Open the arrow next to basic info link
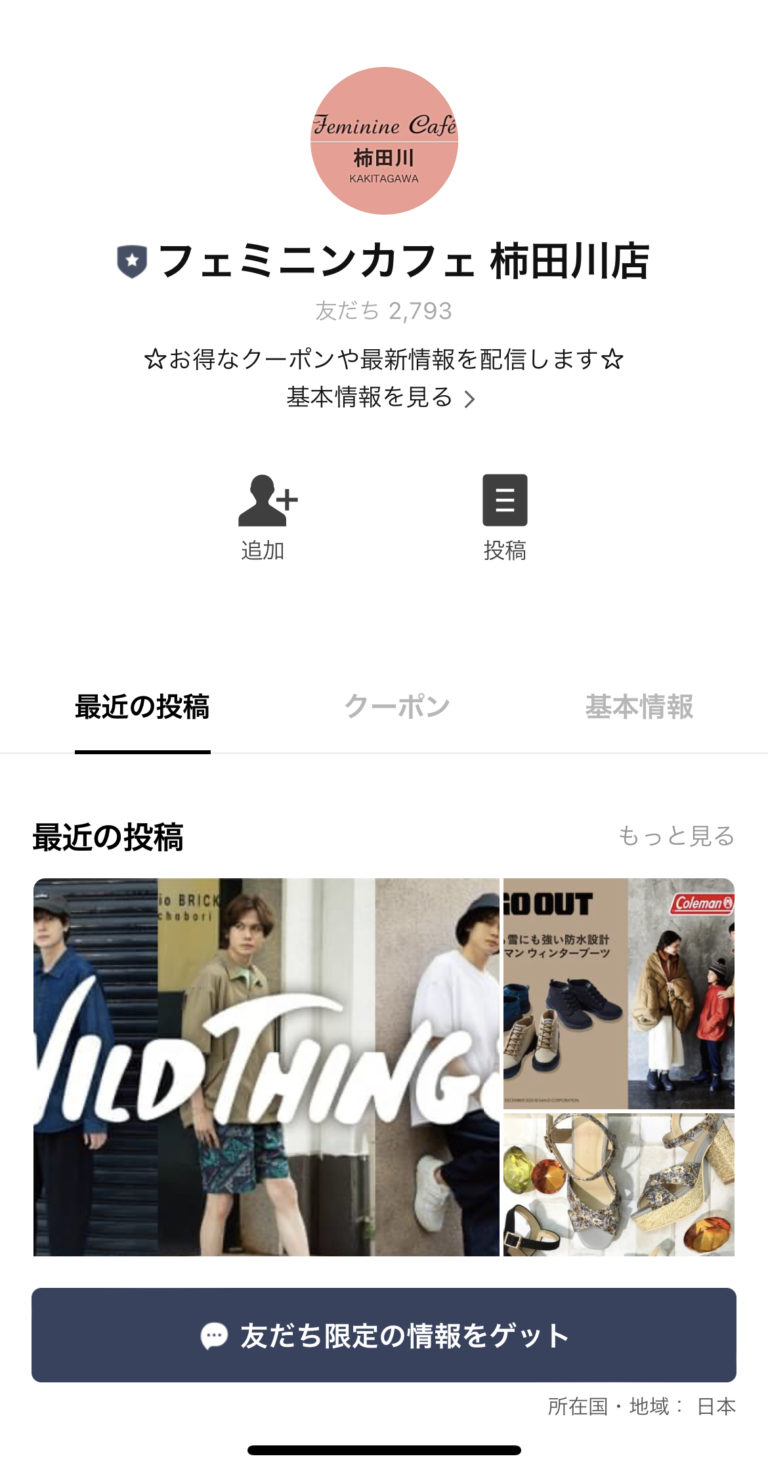This screenshot has width=768, height=1471. point(470,398)
